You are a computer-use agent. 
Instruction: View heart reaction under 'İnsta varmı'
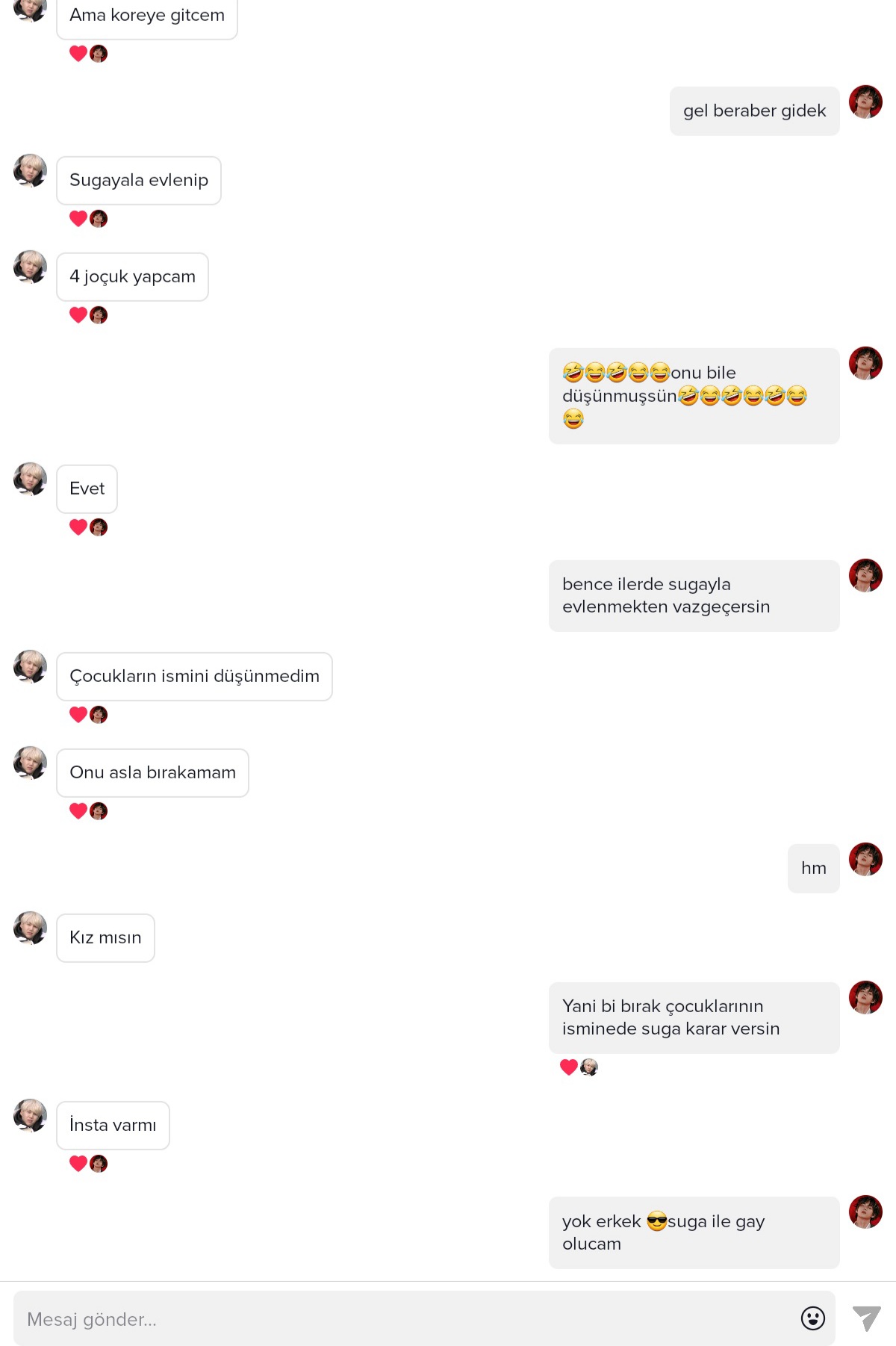click(78, 1163)
